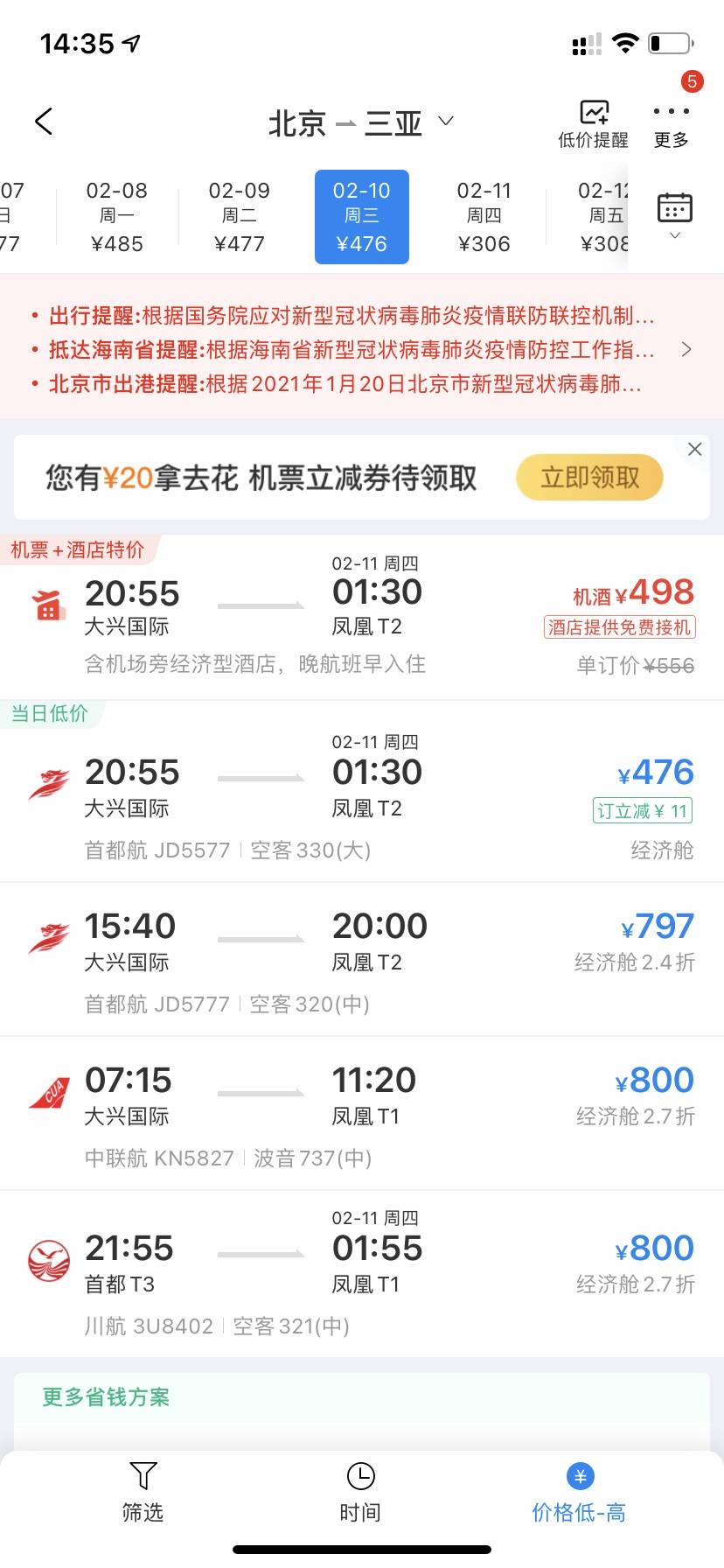Open the 筛选 filter options
Image resolution: width=724 pixels, height=1568 pixels.
click(143, 1492)
